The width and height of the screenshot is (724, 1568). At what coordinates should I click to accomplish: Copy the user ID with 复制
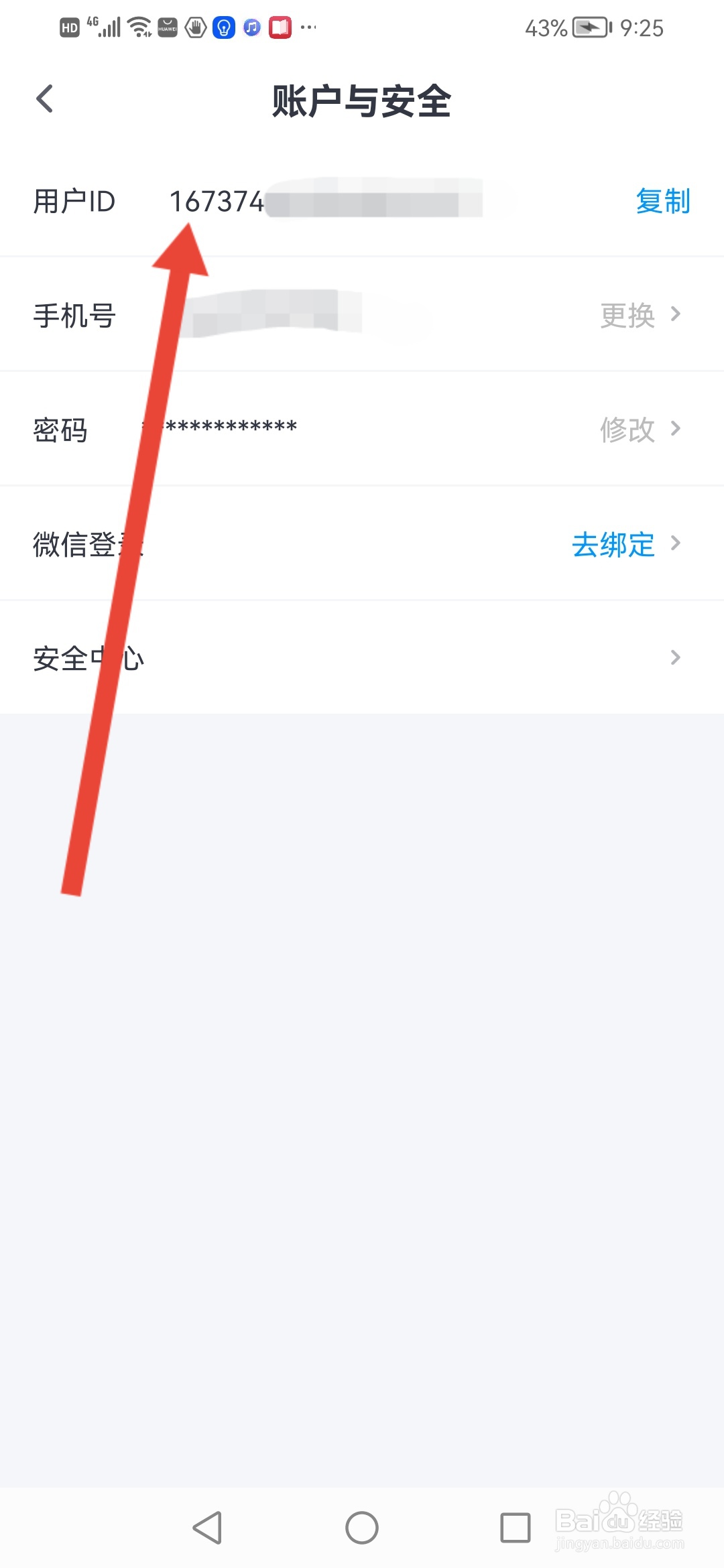[x=662, y=201]
